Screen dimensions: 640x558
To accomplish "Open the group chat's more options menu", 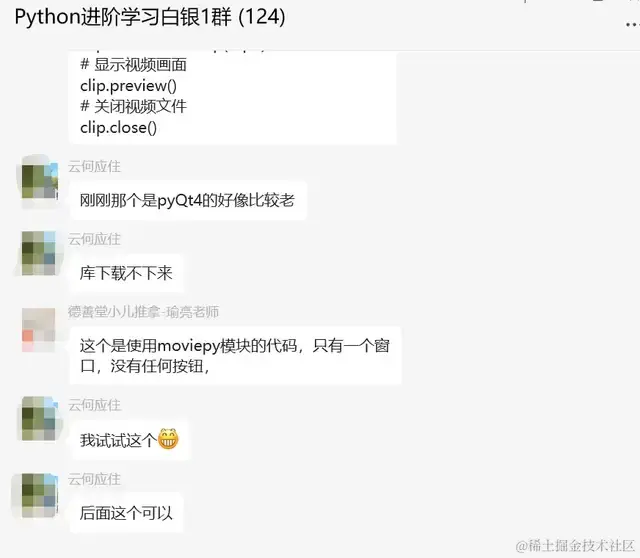I will point(627,20).
